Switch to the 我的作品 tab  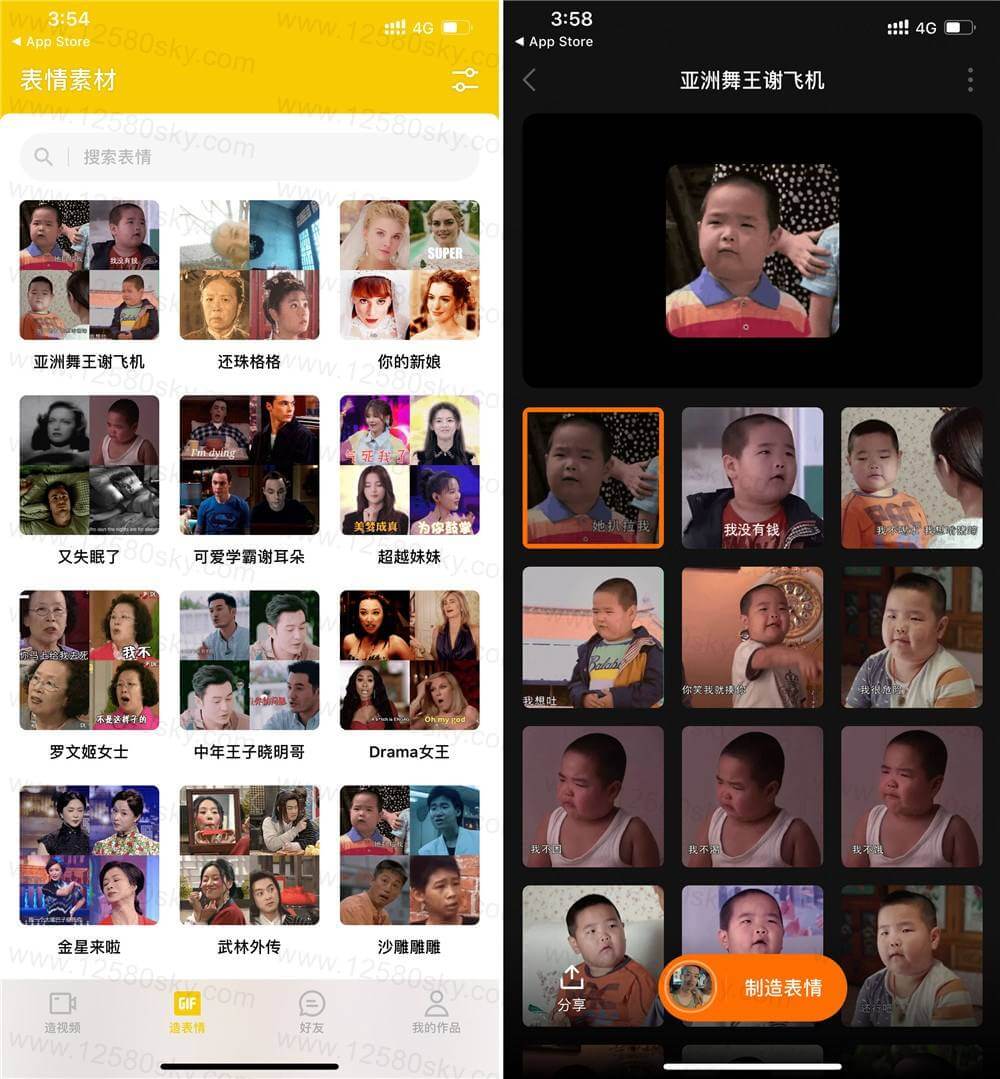(x=436, y=1012)
